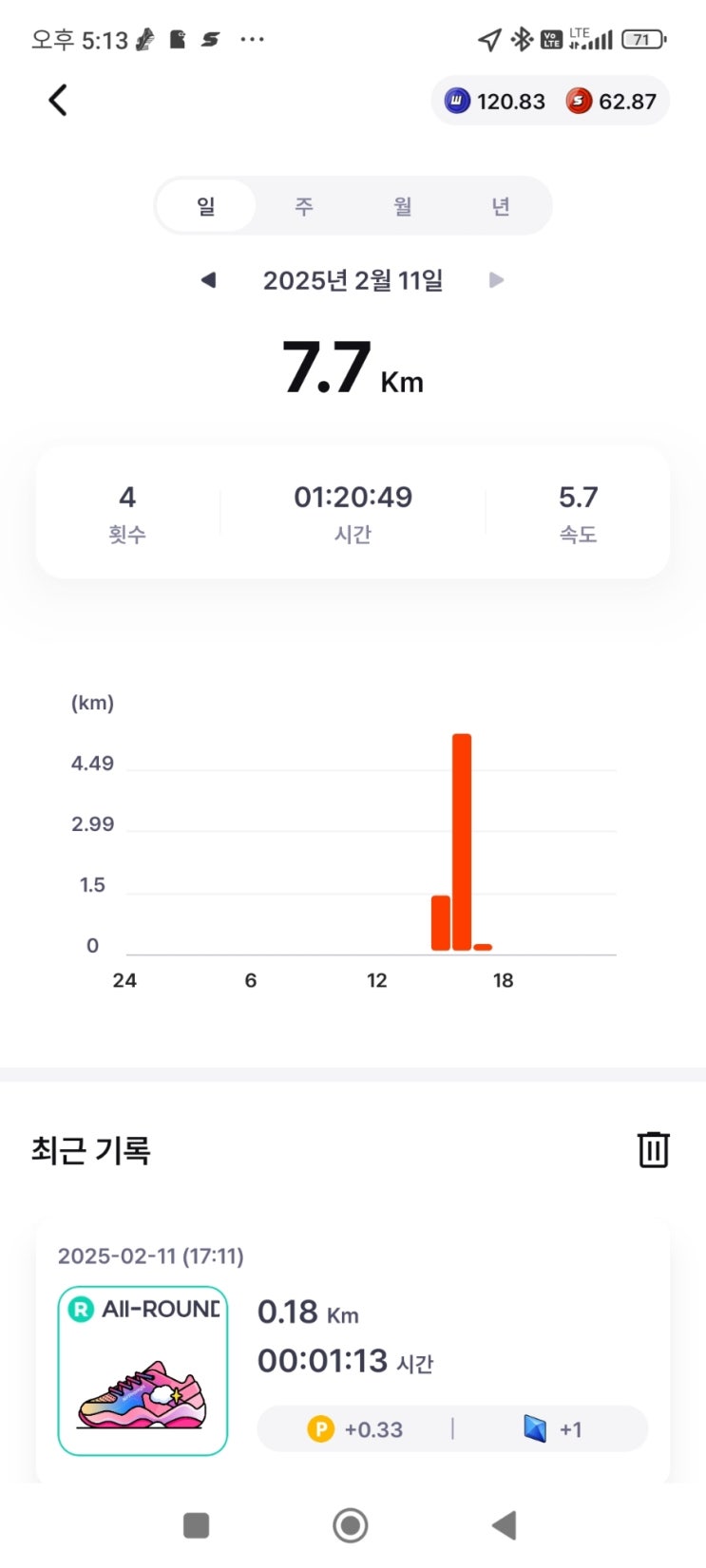This screenshot has width=706, height=1568.
Task: Switch to the 월 (month) tab
Action: [x=403, y=206]
